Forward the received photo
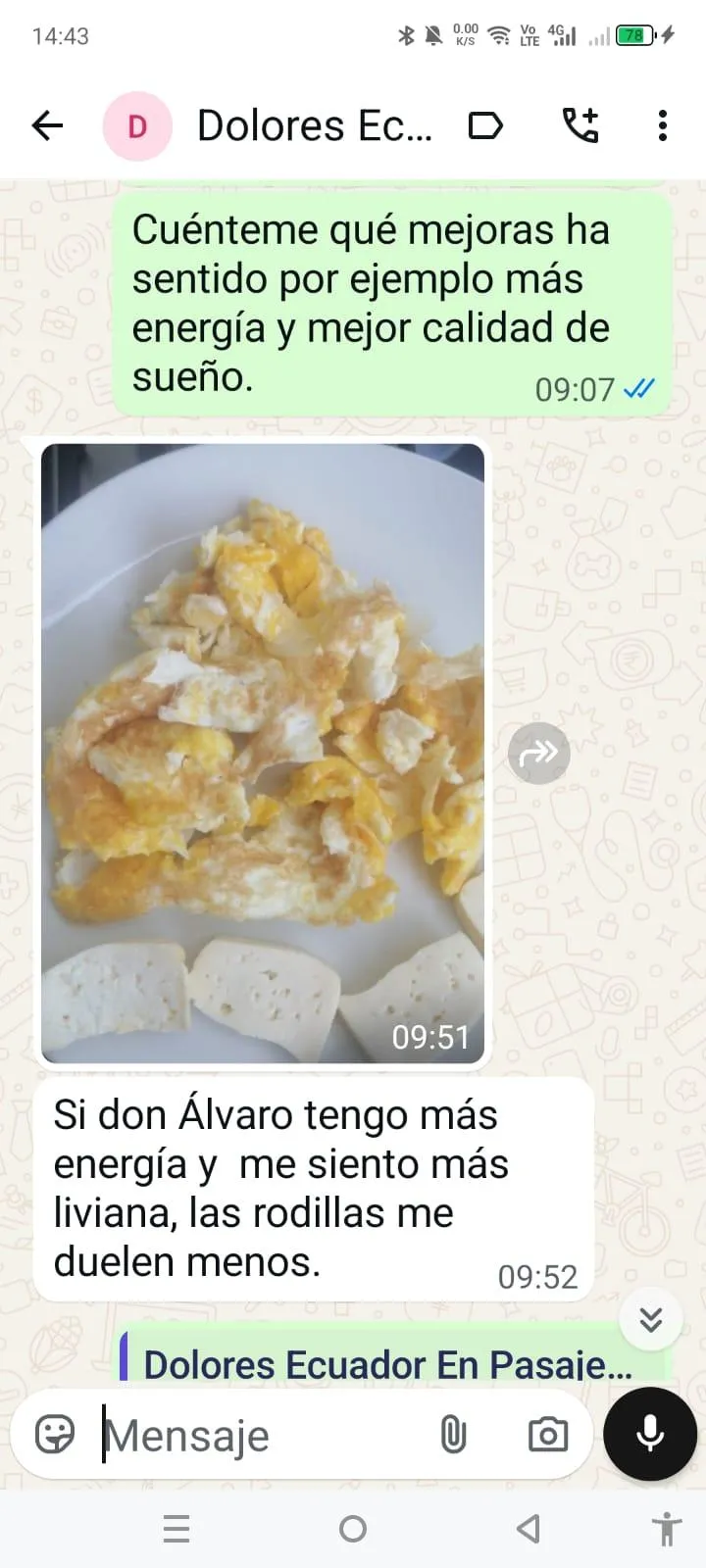Viewport: 706px width, 1568px height. 538,754
